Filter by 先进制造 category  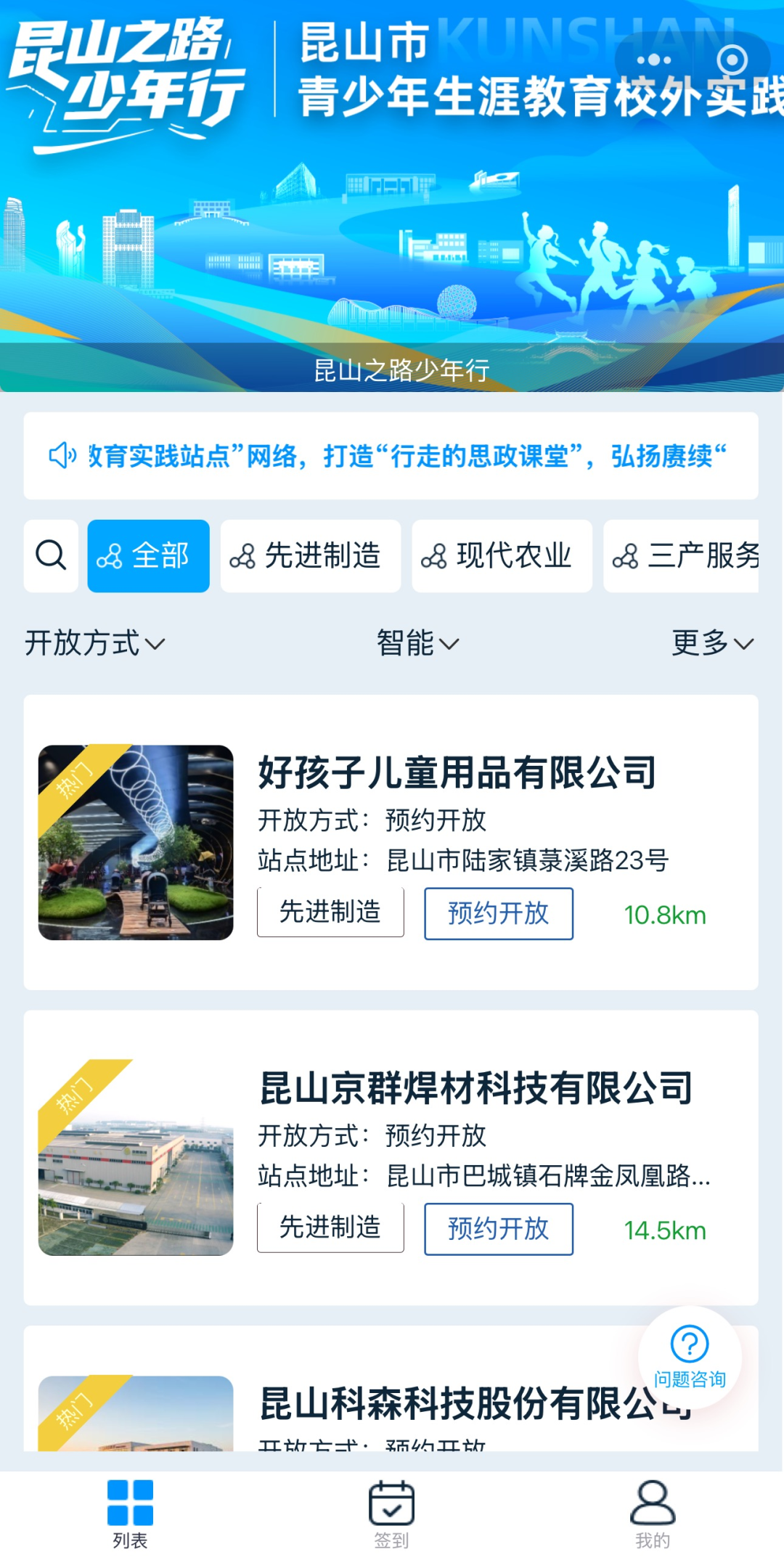tap(311, 556)
